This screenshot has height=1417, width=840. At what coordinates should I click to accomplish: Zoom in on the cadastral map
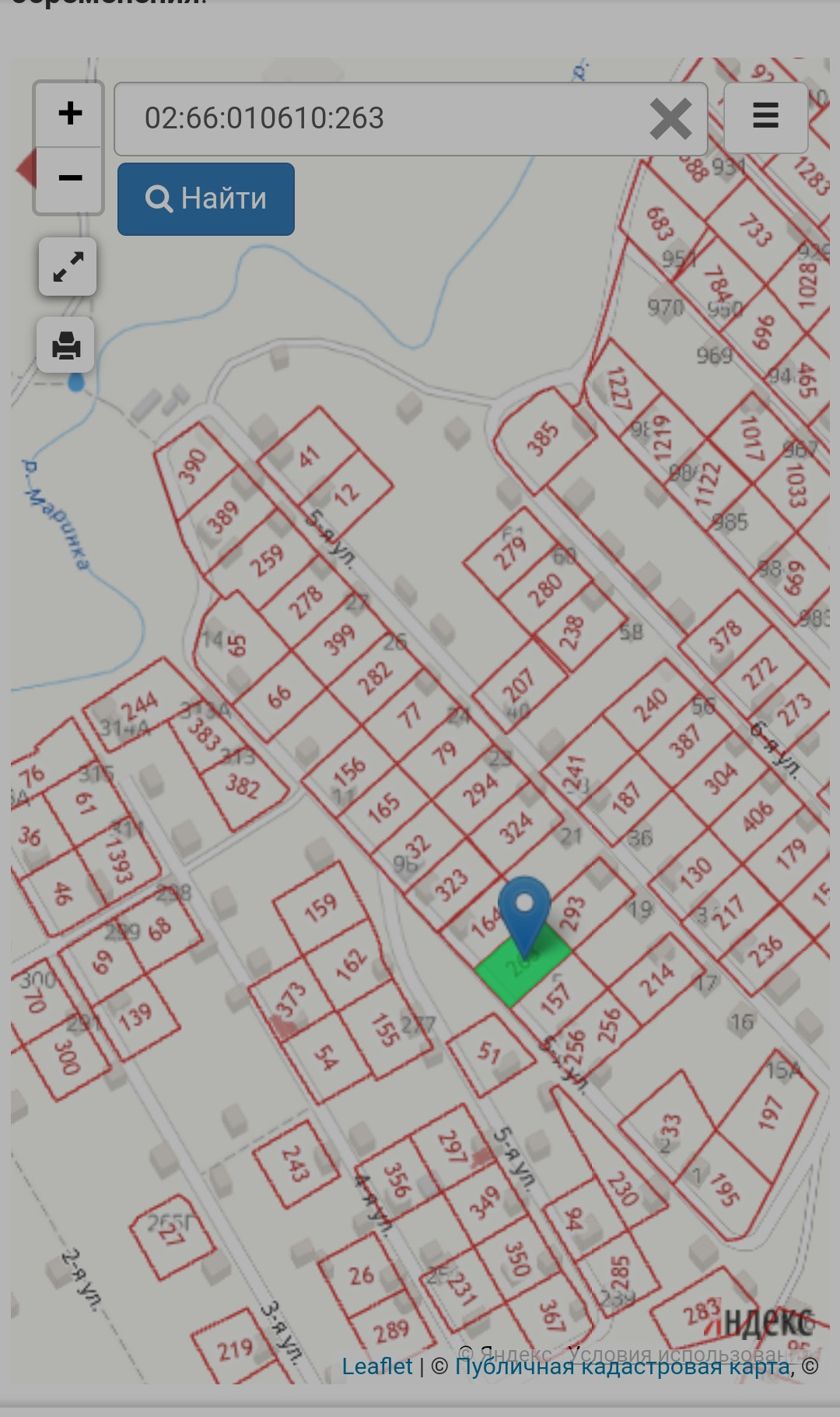[69, 114]
